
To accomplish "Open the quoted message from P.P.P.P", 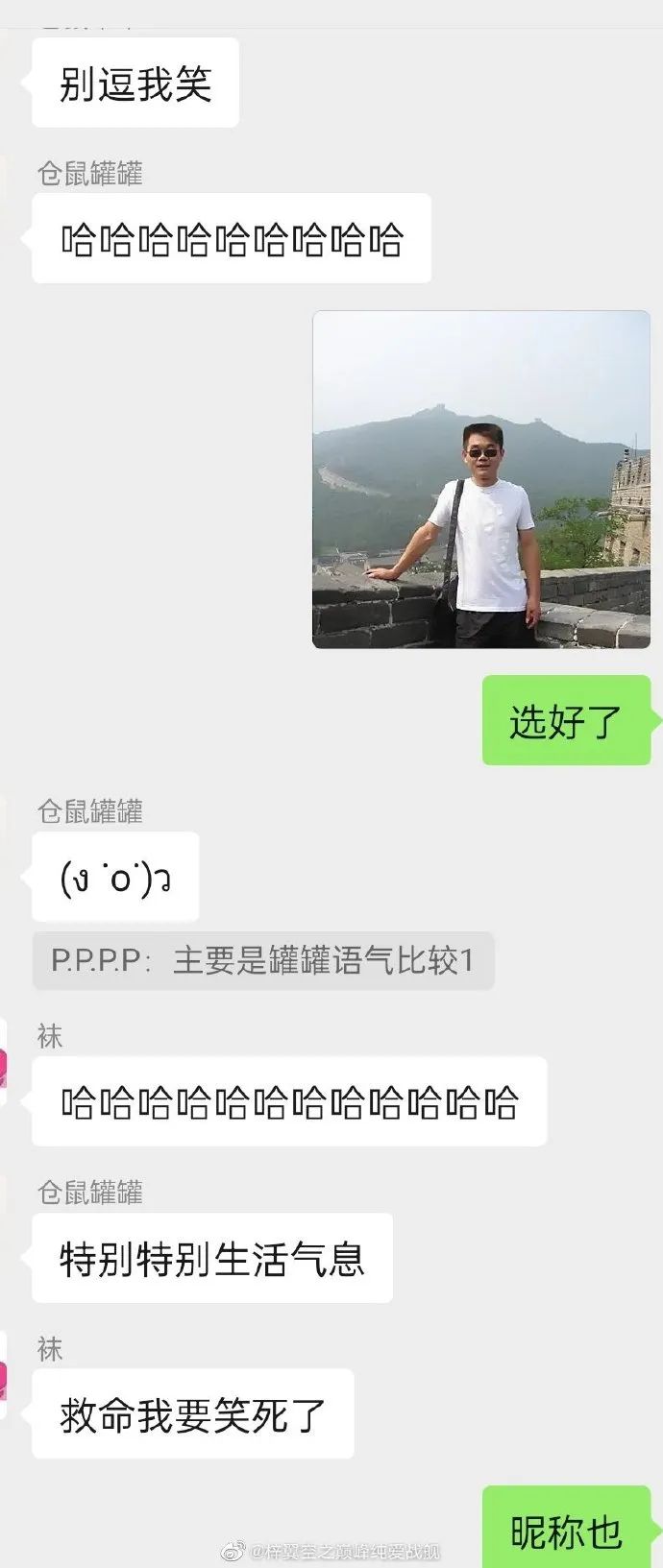I will point(262,960).
